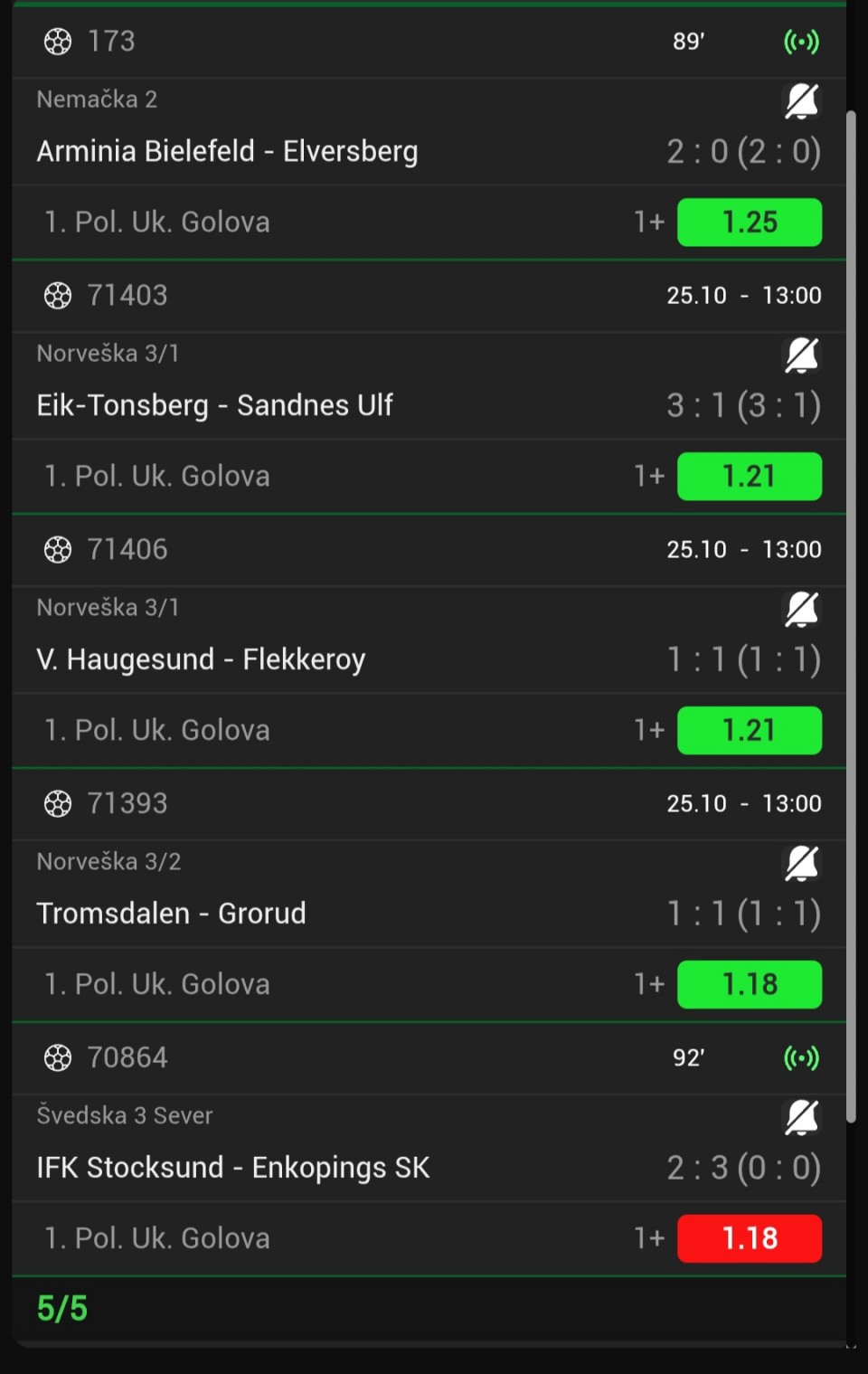Tap the 1.25 odds on Arminia Bielefeld match
The width and height of the screenshot is (868, 1374).
(750, 222)
